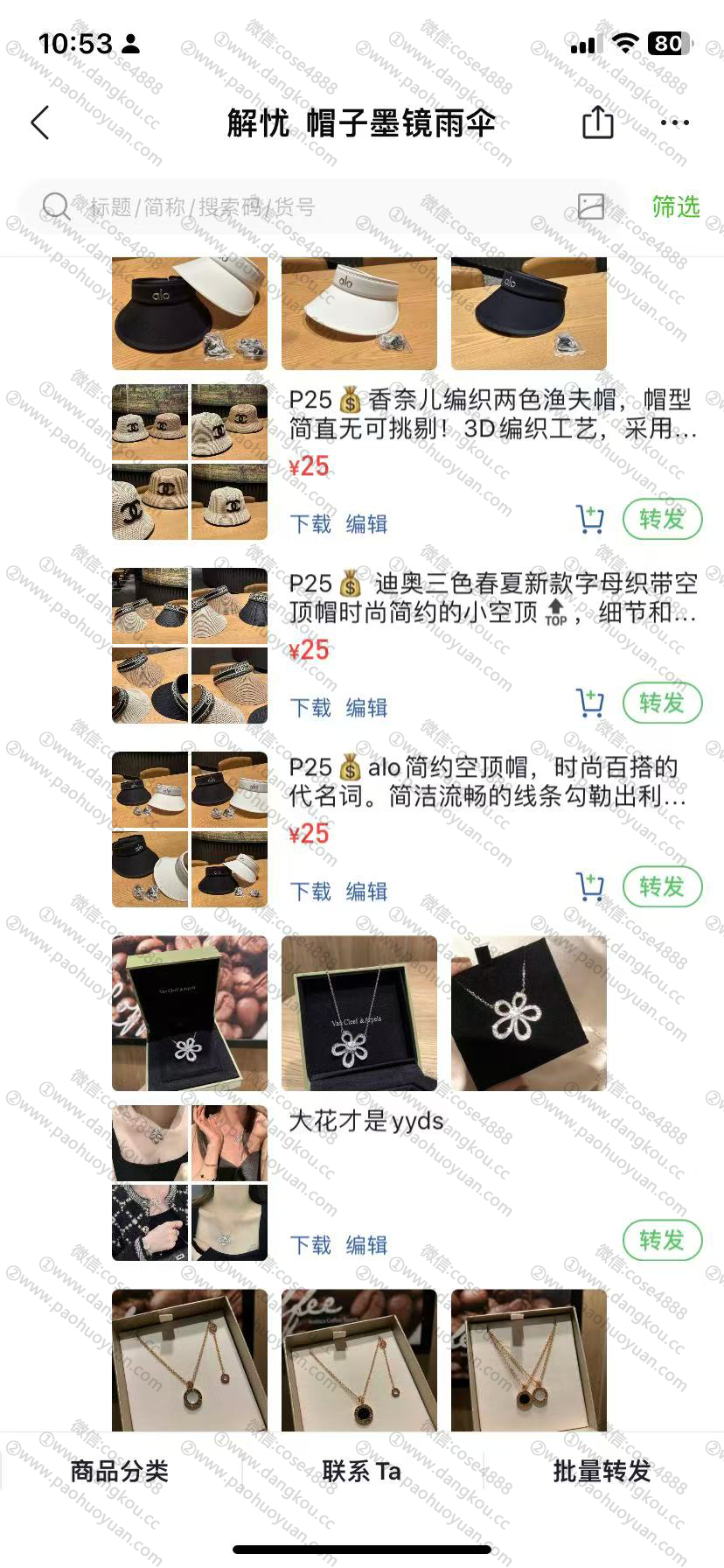Open 商品分类 categories
This screenshot has height=1568, width=724.
click(120, 1471)
